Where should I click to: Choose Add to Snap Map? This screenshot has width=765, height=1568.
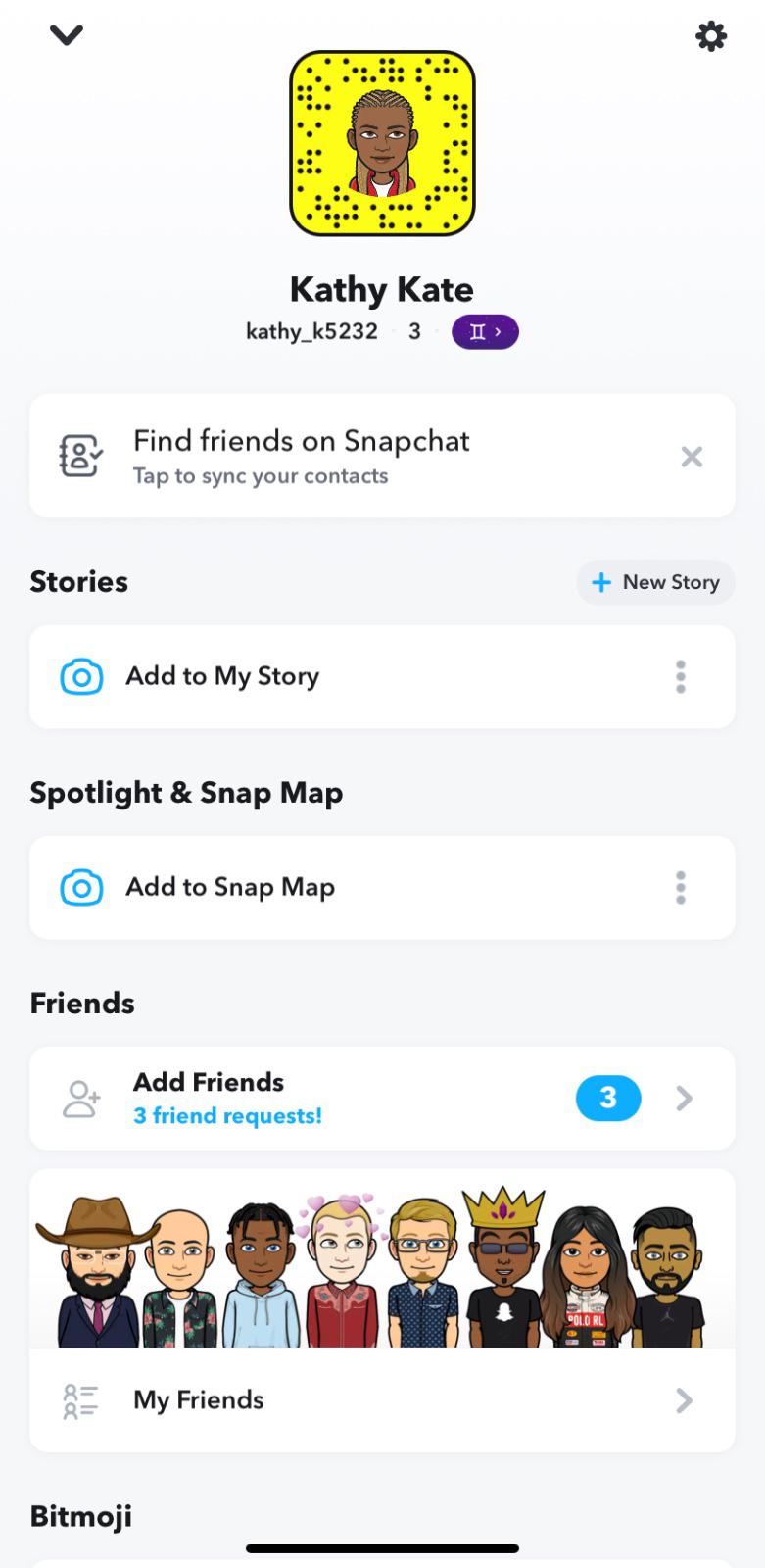[x=231, y=888]
